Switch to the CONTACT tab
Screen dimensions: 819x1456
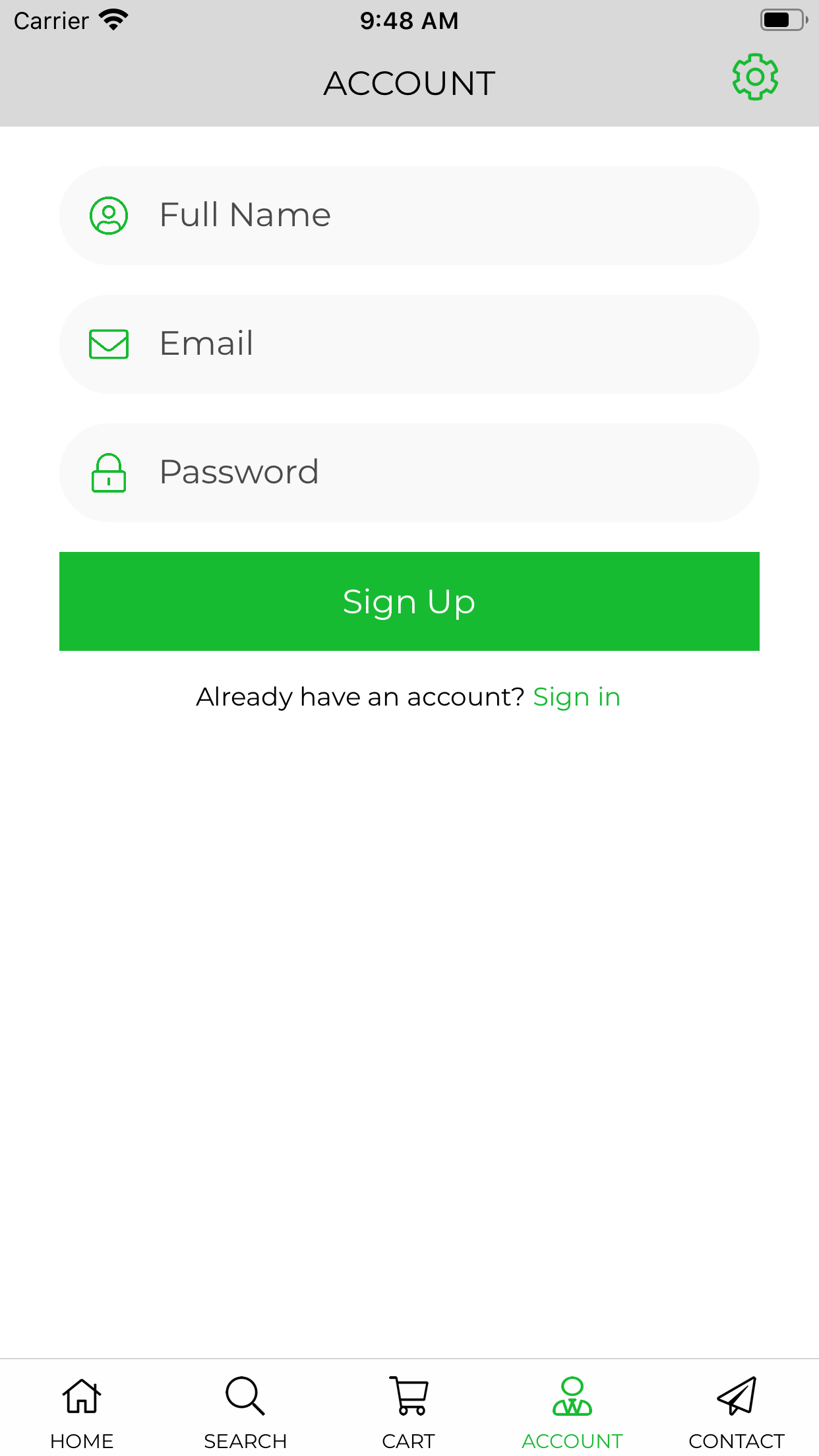(x=736, y=1441)
